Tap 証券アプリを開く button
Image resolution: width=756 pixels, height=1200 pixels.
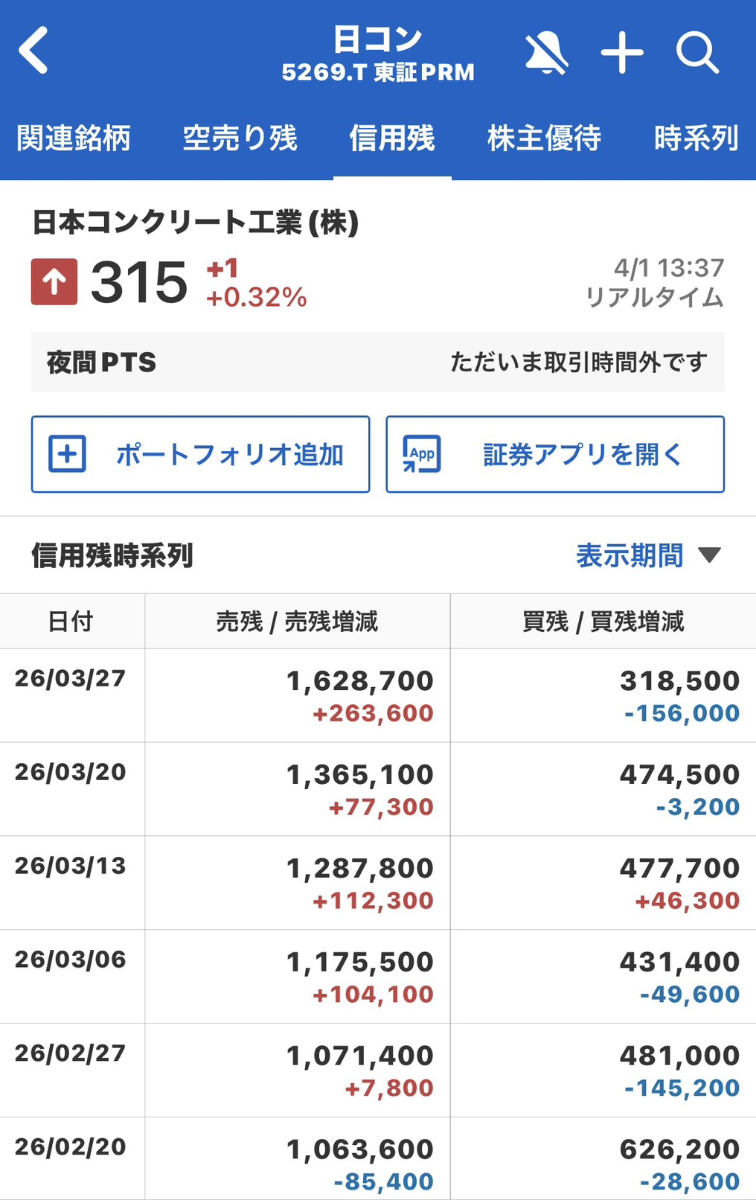556,454
